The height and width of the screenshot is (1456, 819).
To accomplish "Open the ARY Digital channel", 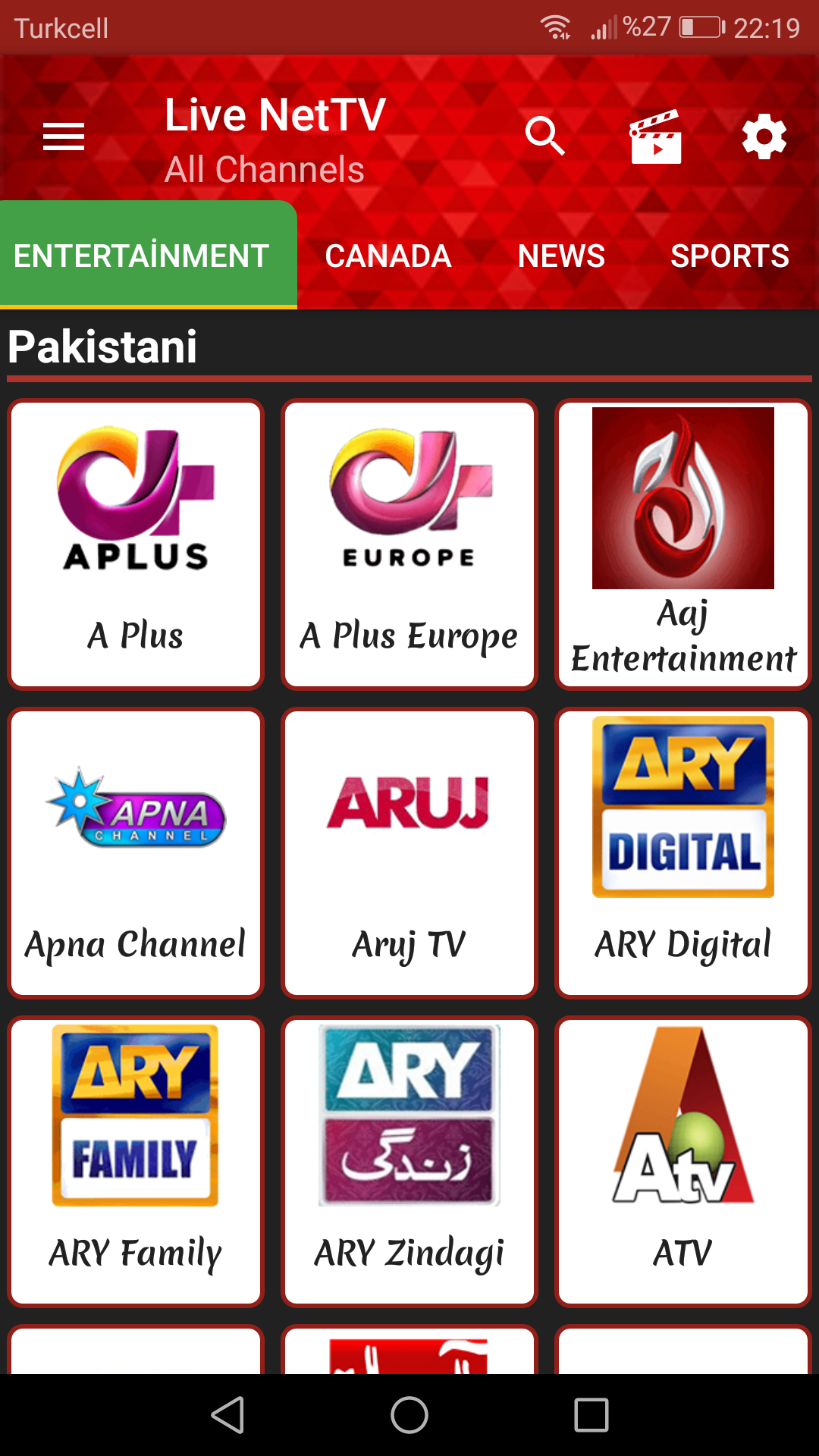I will [x=683, y=853].
